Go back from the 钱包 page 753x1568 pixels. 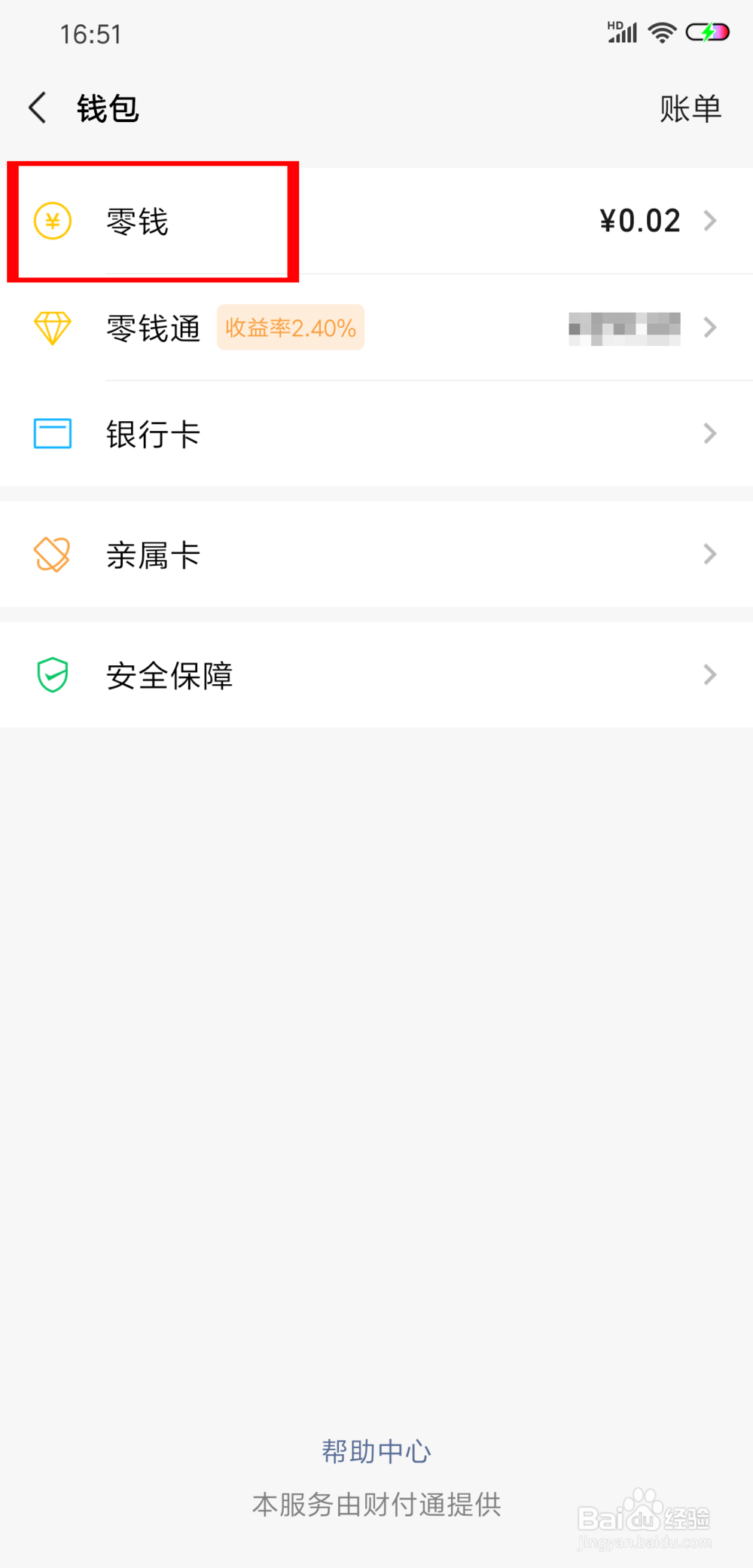pyautogui.click(x=38, y=108)
